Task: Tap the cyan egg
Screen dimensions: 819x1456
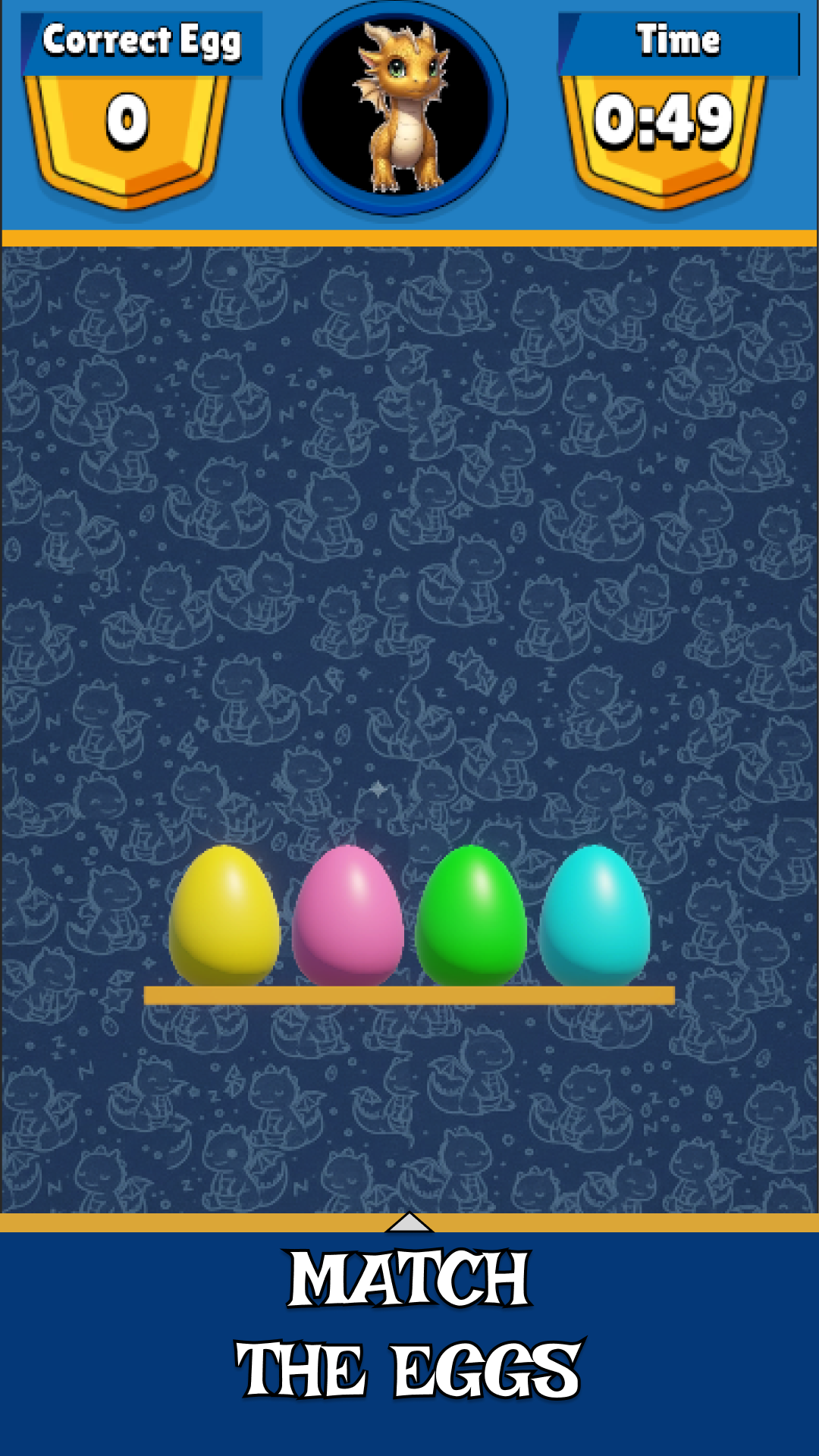Action: click(595, 916)
